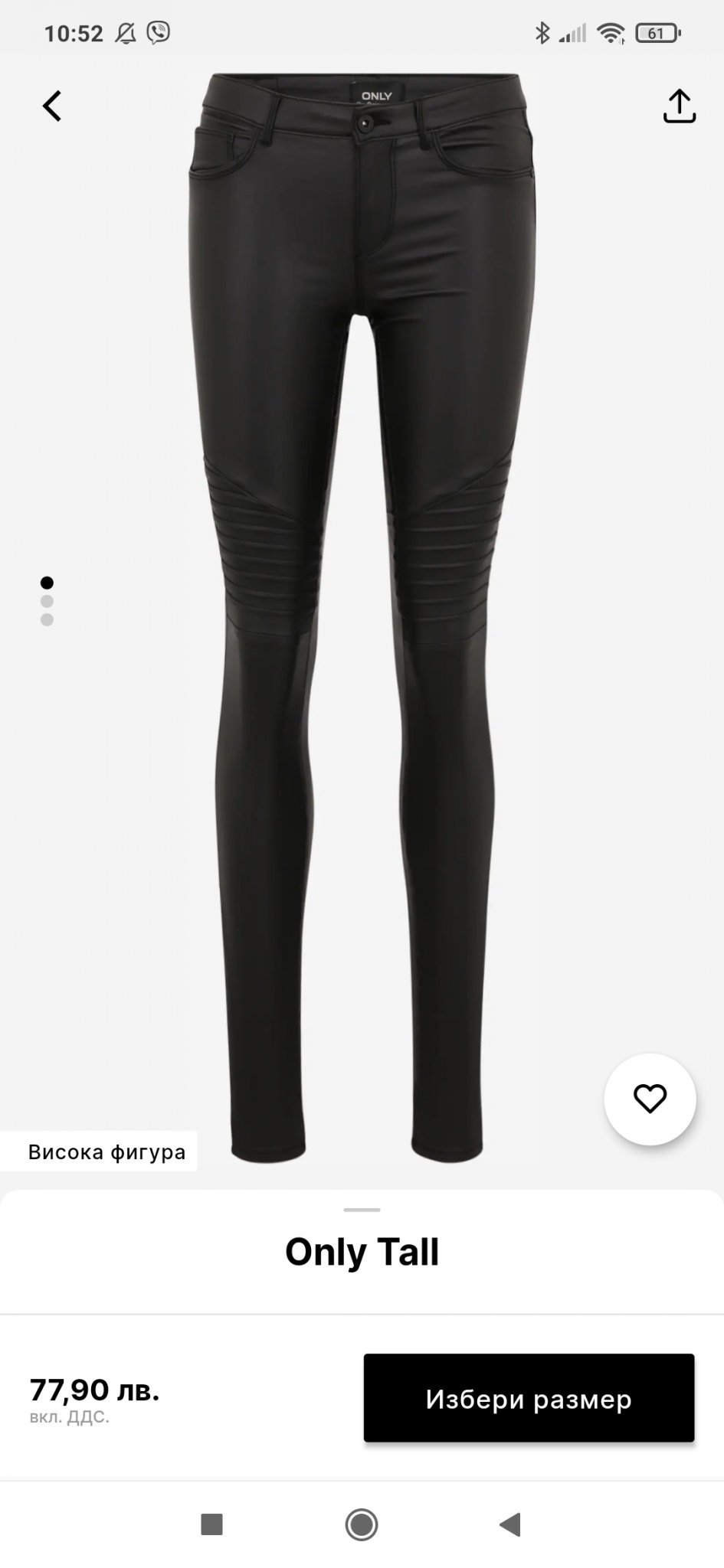724x1568 pixels.
Task: Expand the Only Tall details sheet handle
Action: 362,1210
